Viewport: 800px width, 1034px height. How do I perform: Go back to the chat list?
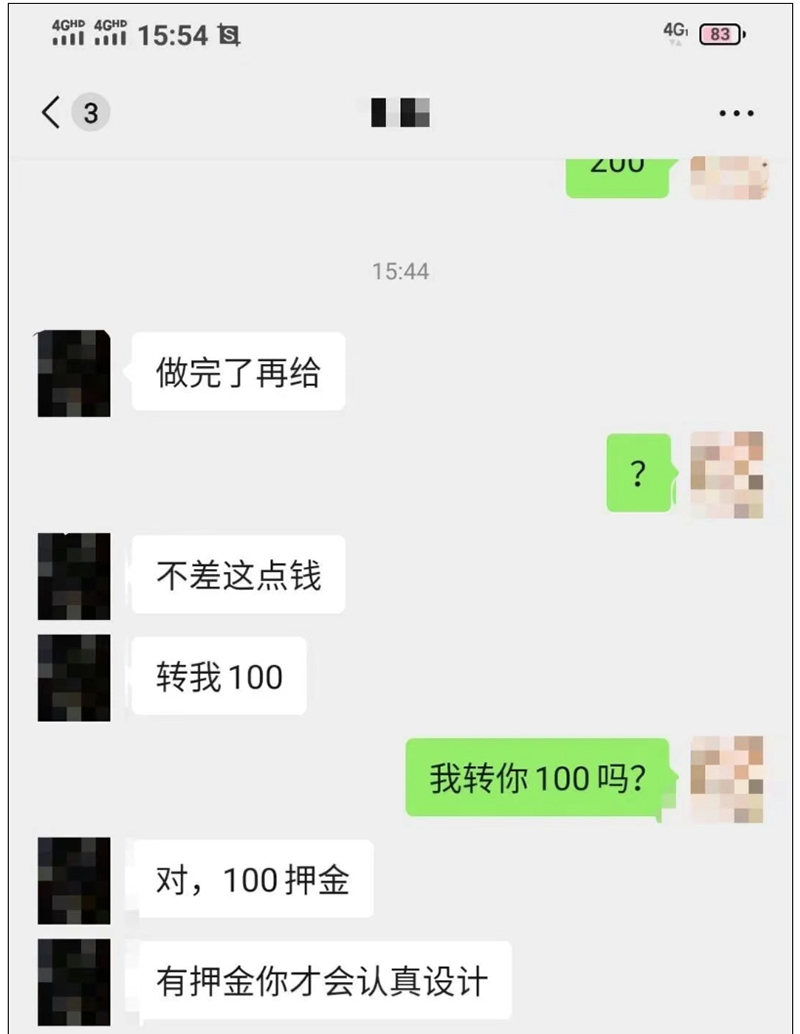[52, 112]
